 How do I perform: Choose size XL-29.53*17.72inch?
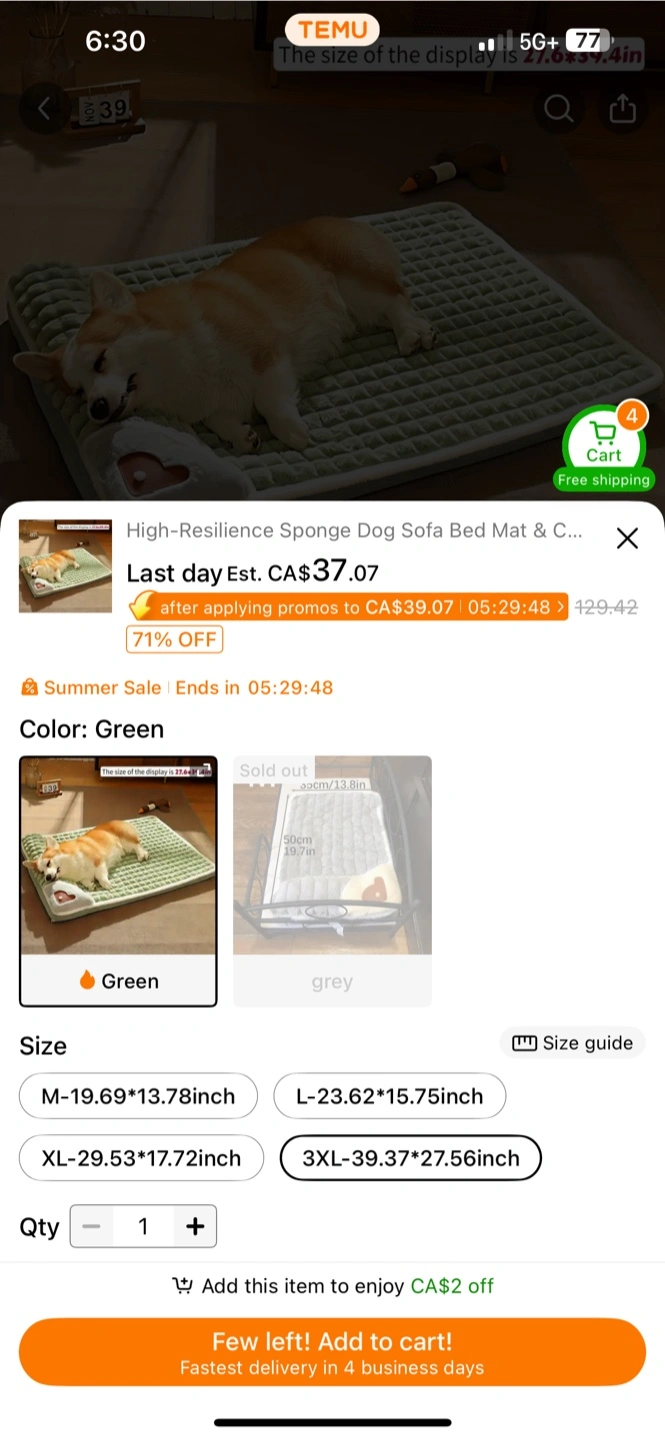pos(141,1158)
